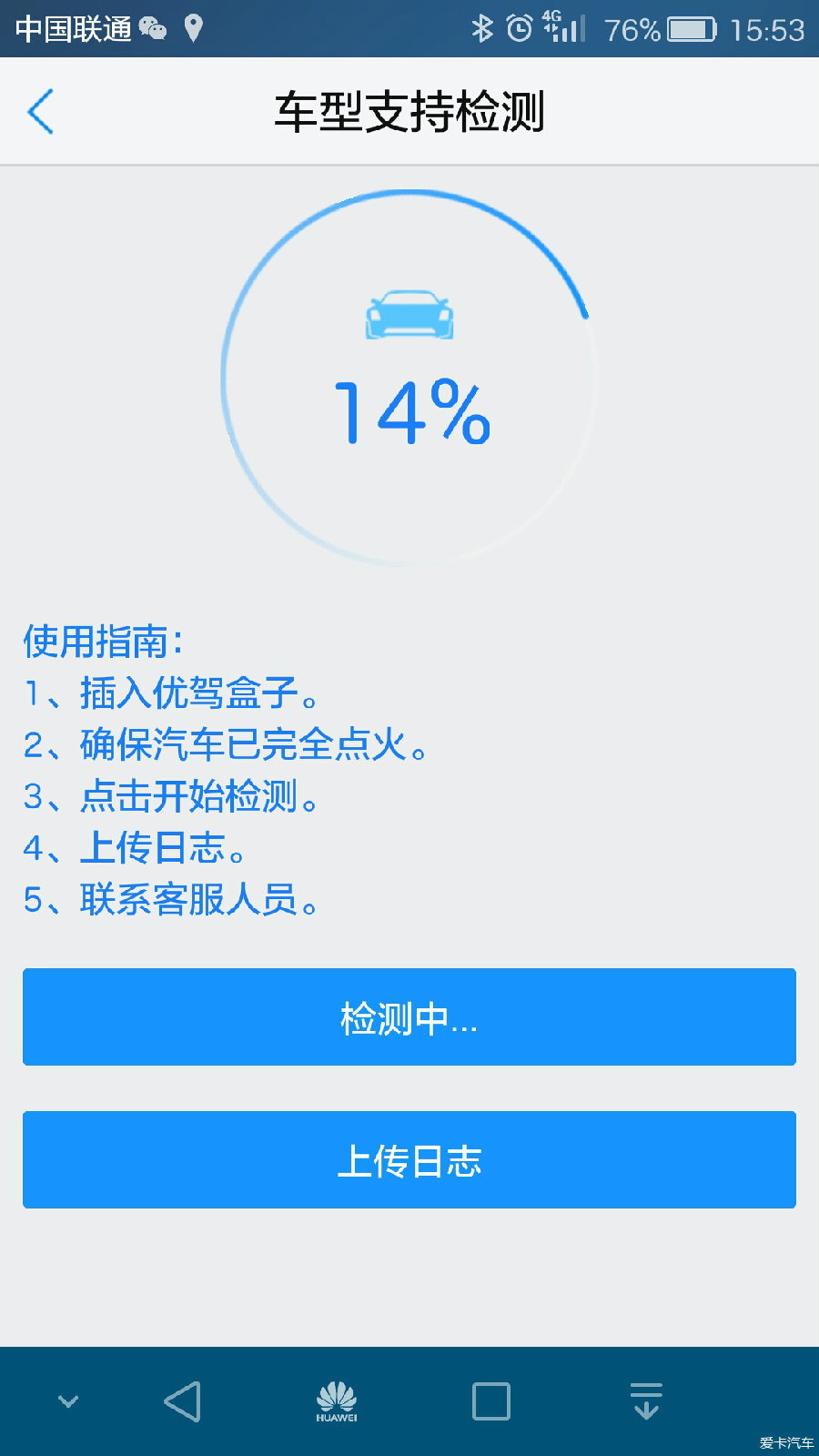Tap 上传日志 to upload logs
819x1456 pixels.
tap(409, 1160)
